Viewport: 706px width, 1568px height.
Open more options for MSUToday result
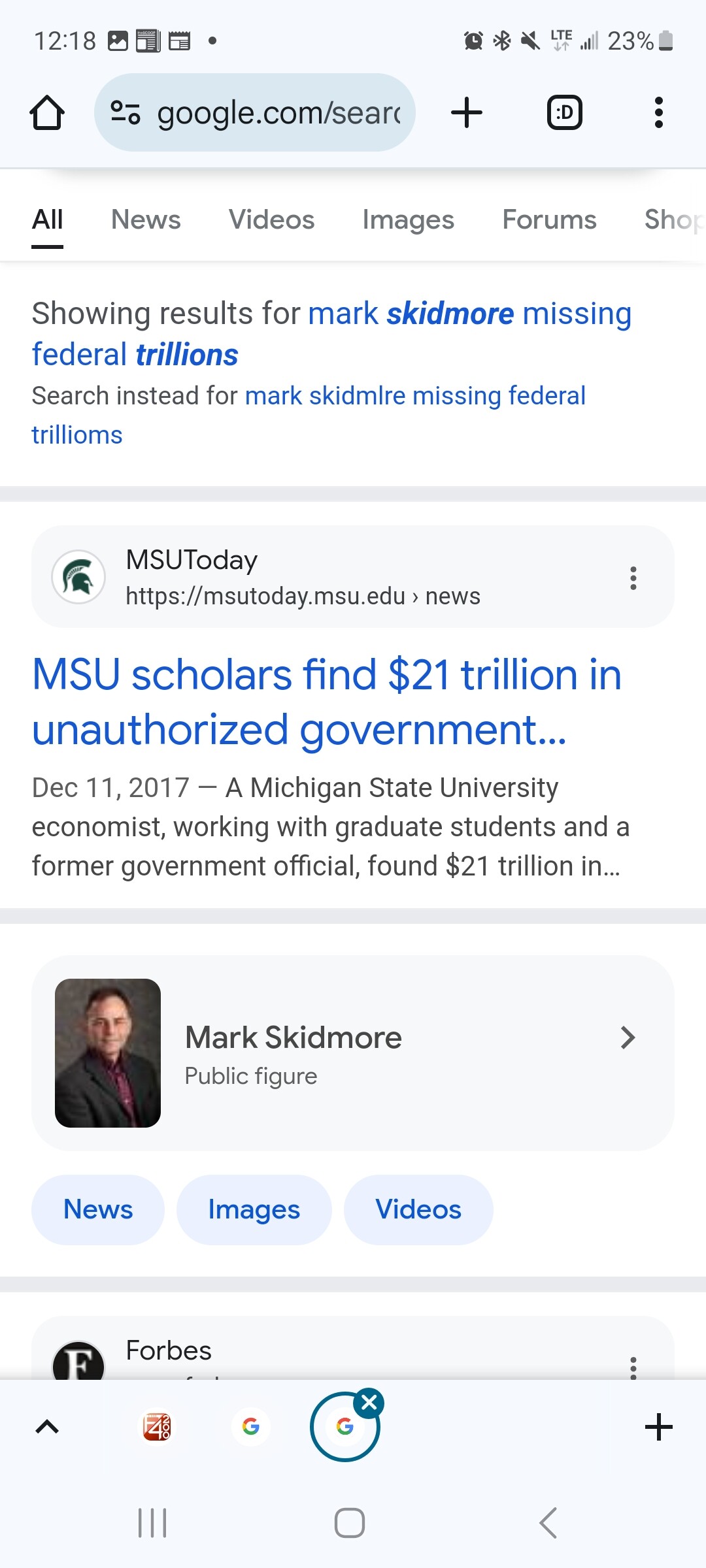[x=633, y=578]
